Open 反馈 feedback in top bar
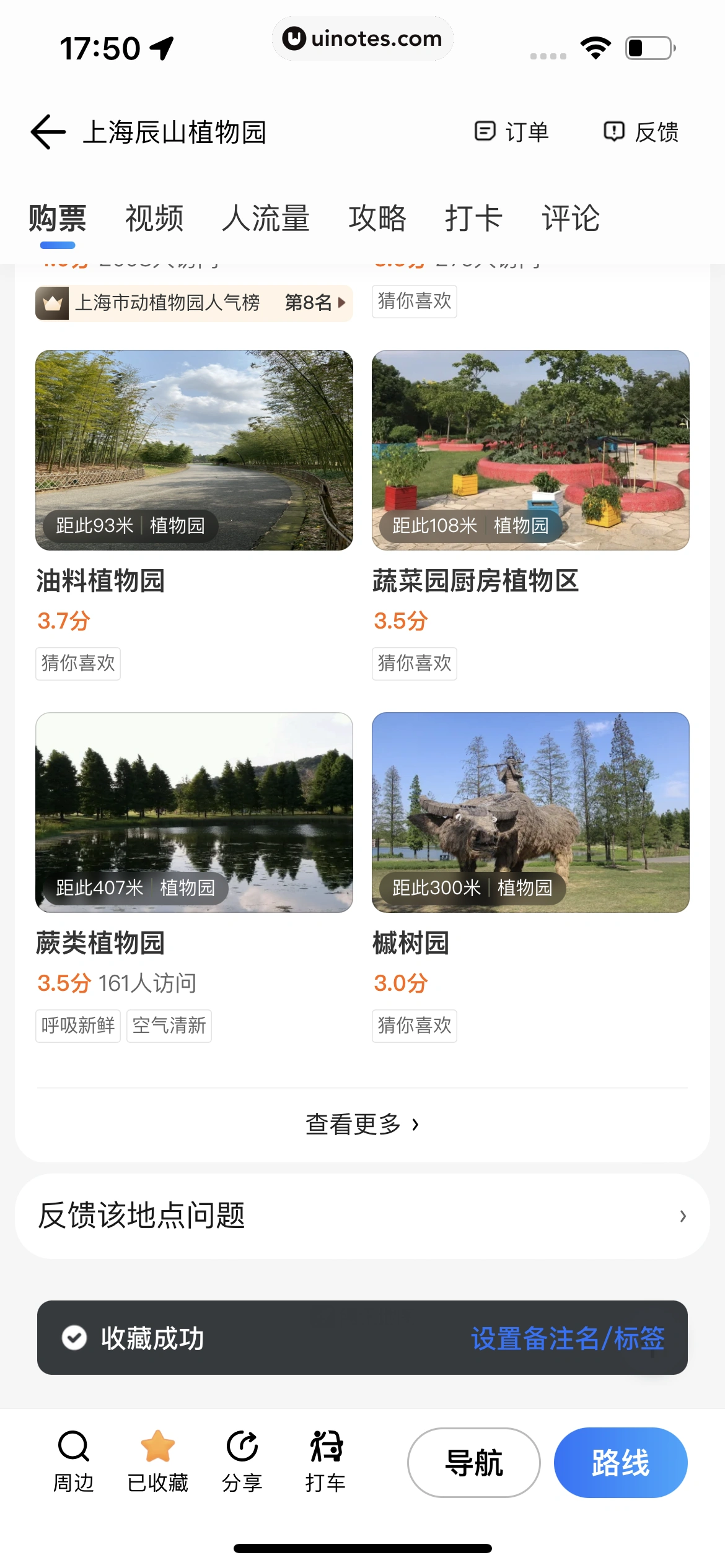This screenshot has height=1568, width=725. (641, 132)
